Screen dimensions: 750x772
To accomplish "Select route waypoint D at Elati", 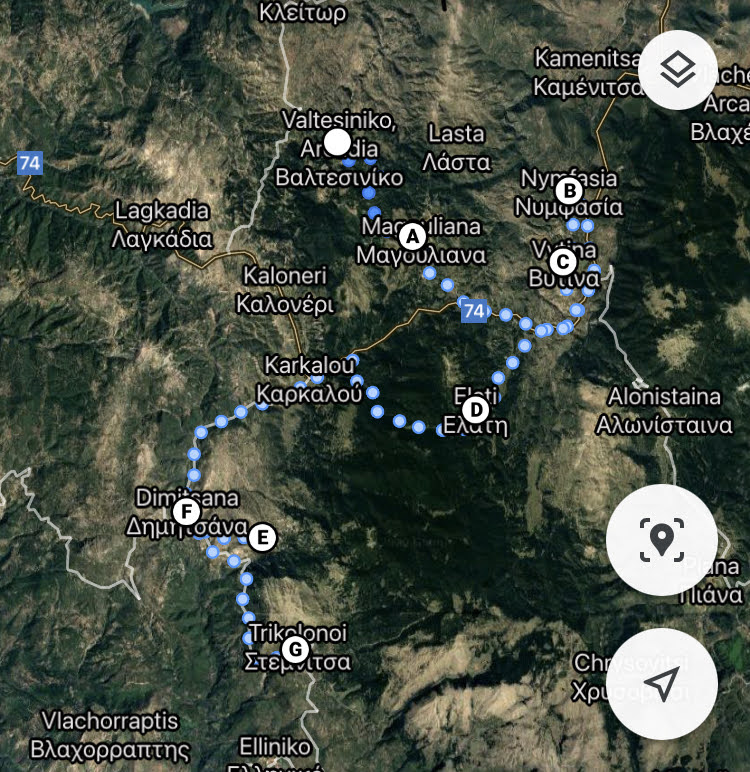I will 475,409.
